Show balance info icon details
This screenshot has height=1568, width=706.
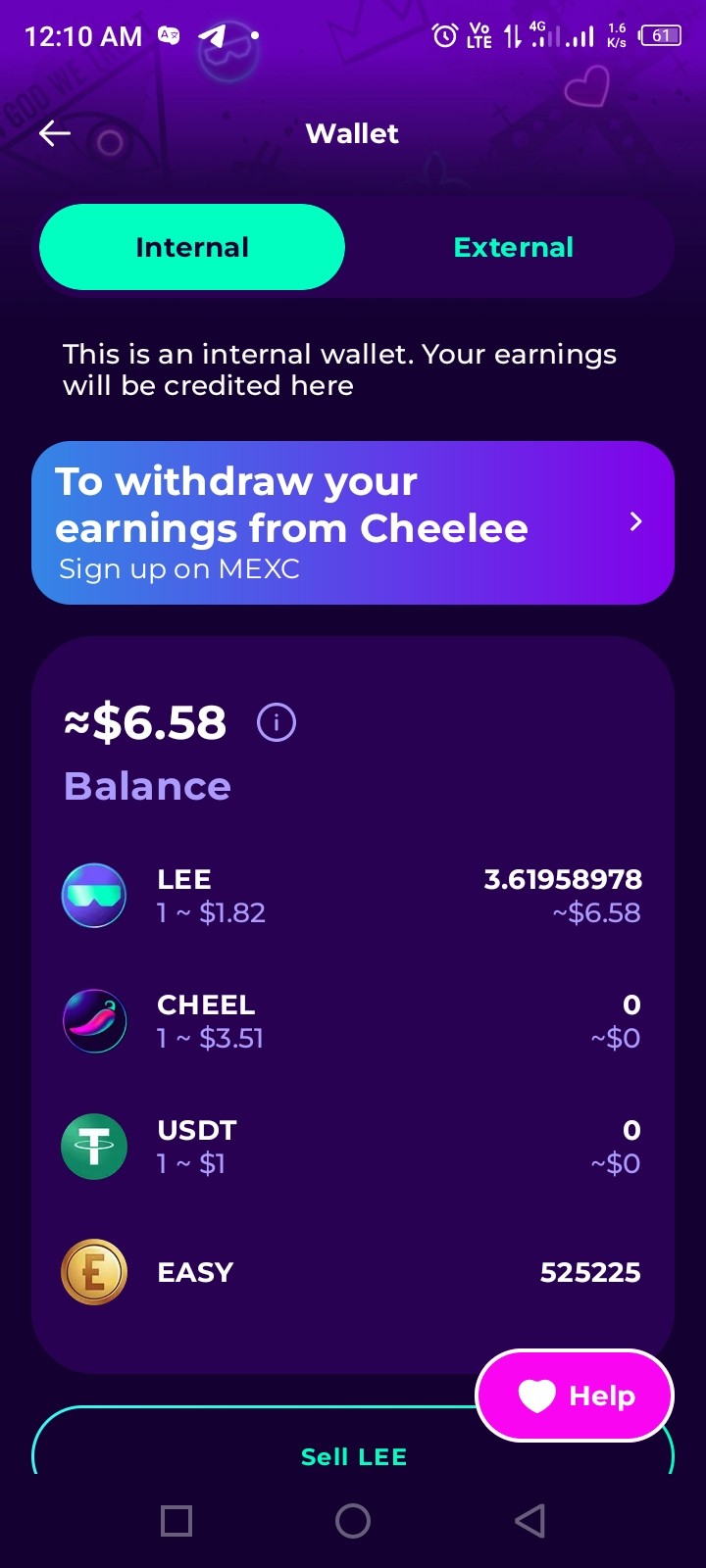(277, 723)
